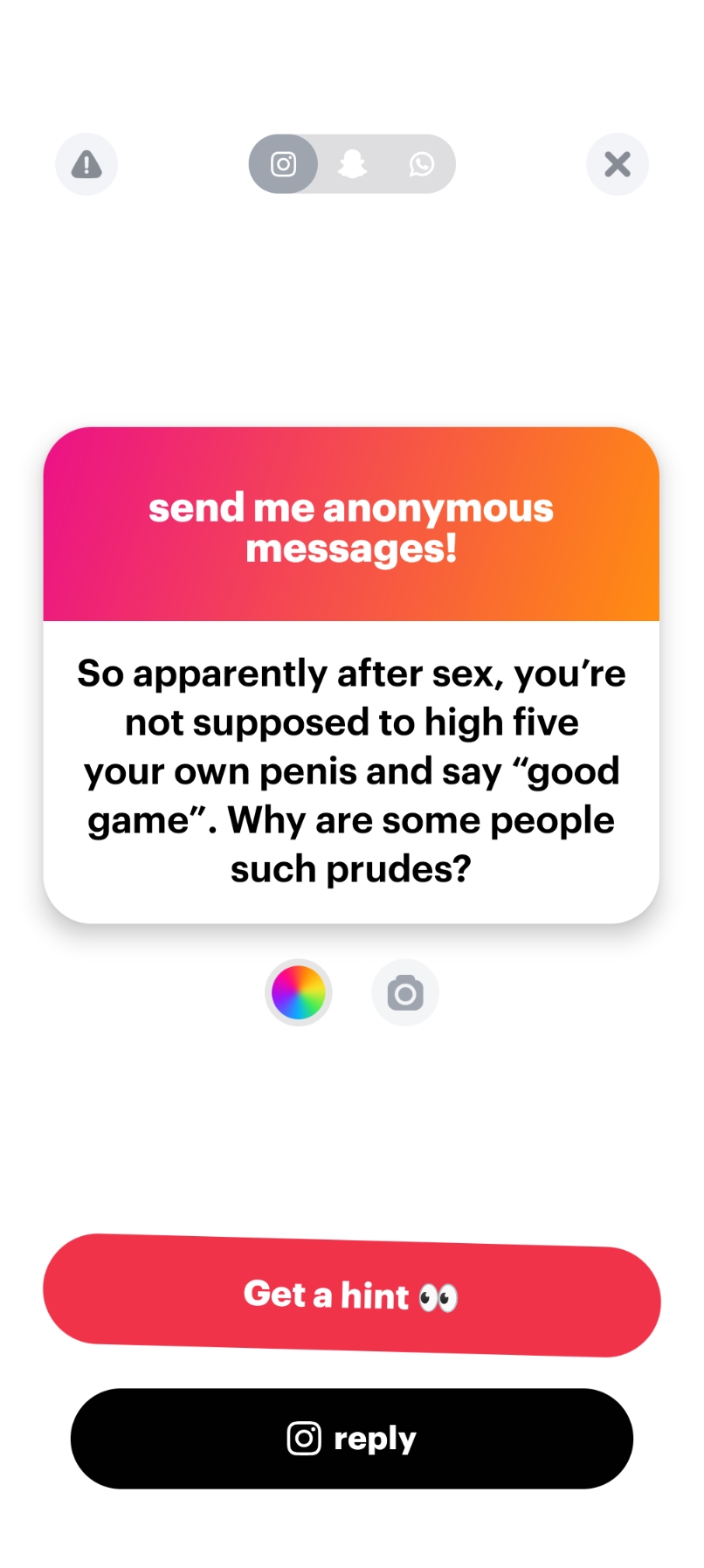Change card color with rainbow wheel
The image size is (704, 1568).
pos(299,992)
